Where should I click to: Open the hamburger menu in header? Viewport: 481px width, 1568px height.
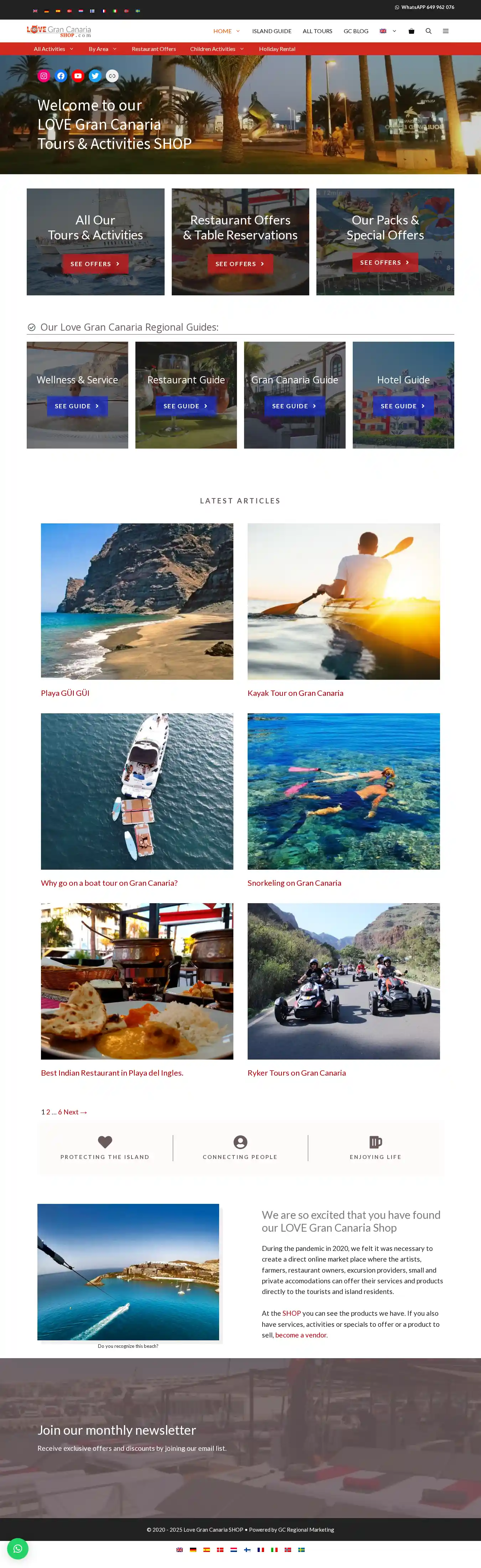pyautogui.click(x=445, y=31)
